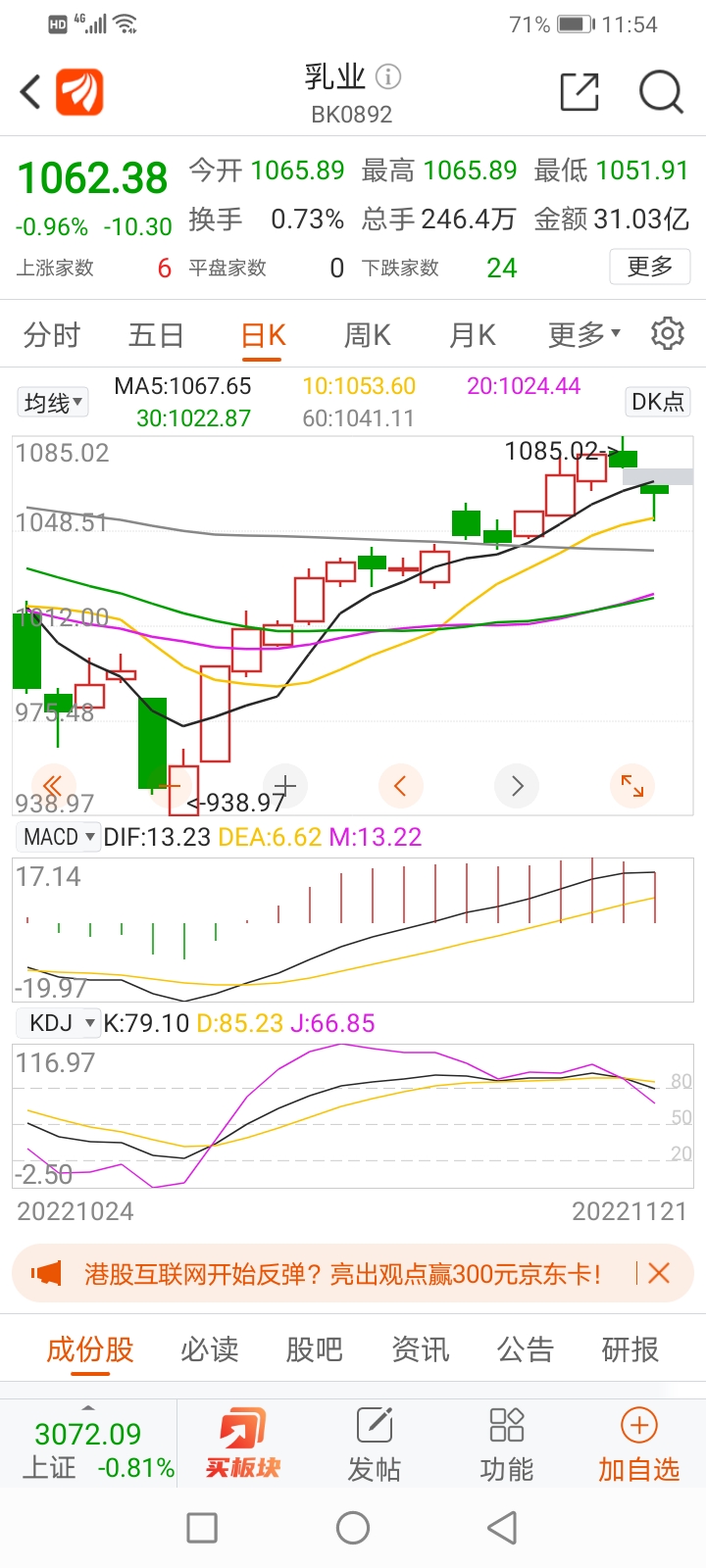The image size is (706, 1568).
Task: Switch to the 分时 chart tab
Action: [x=52, y=335]
